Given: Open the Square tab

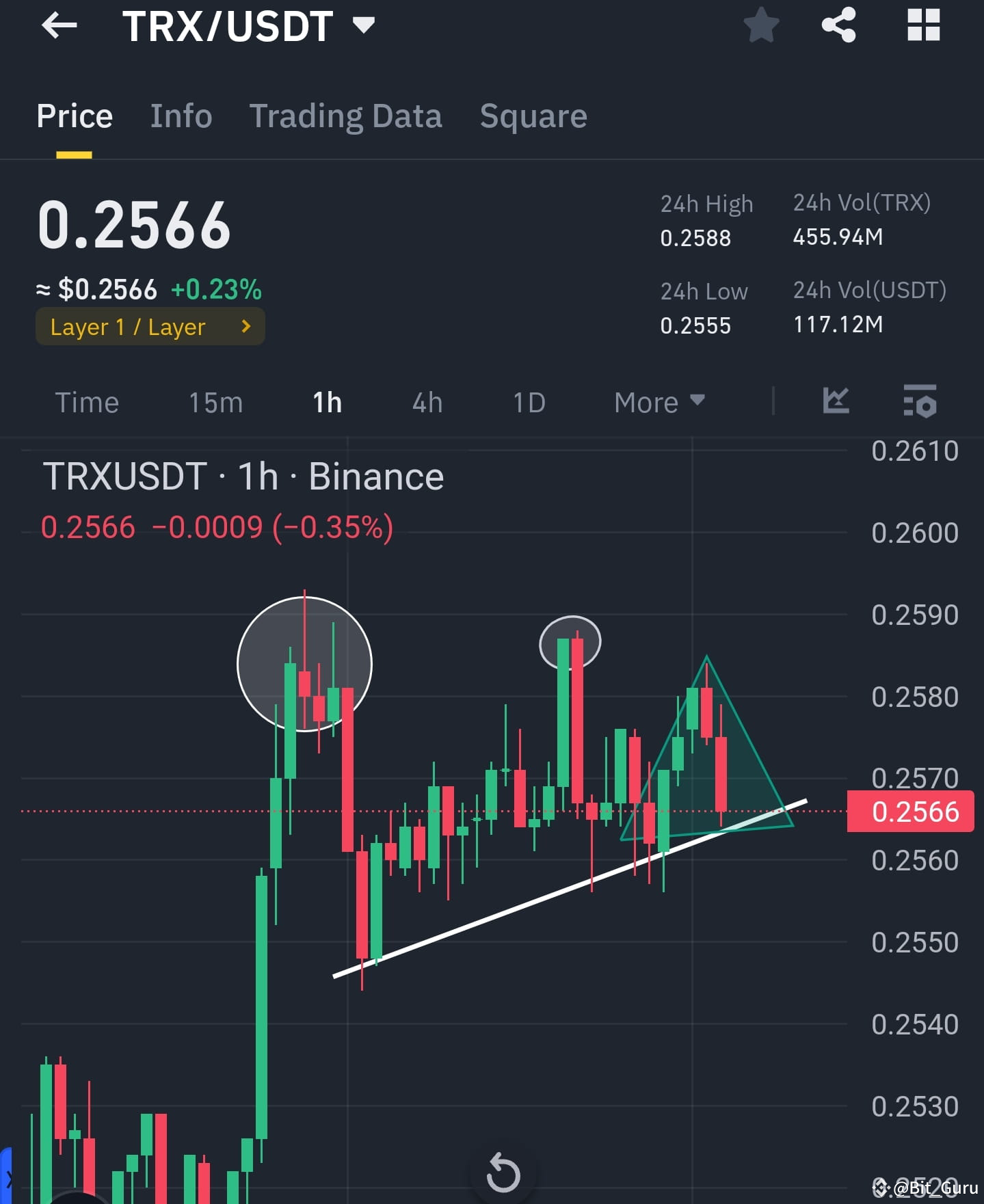Looking at the screenshot, I should [x=533, y=116].
